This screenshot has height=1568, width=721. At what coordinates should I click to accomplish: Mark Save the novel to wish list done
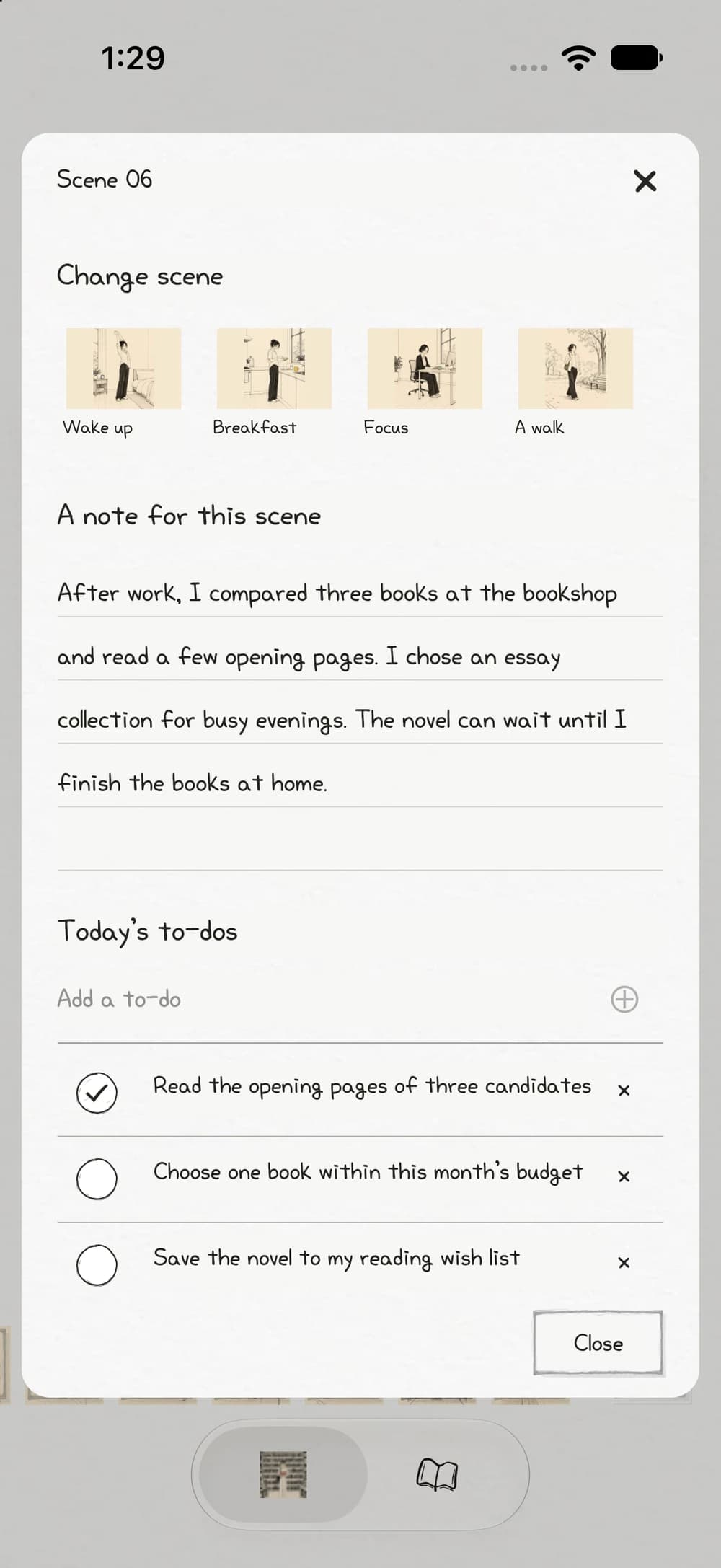(97, 1264)
